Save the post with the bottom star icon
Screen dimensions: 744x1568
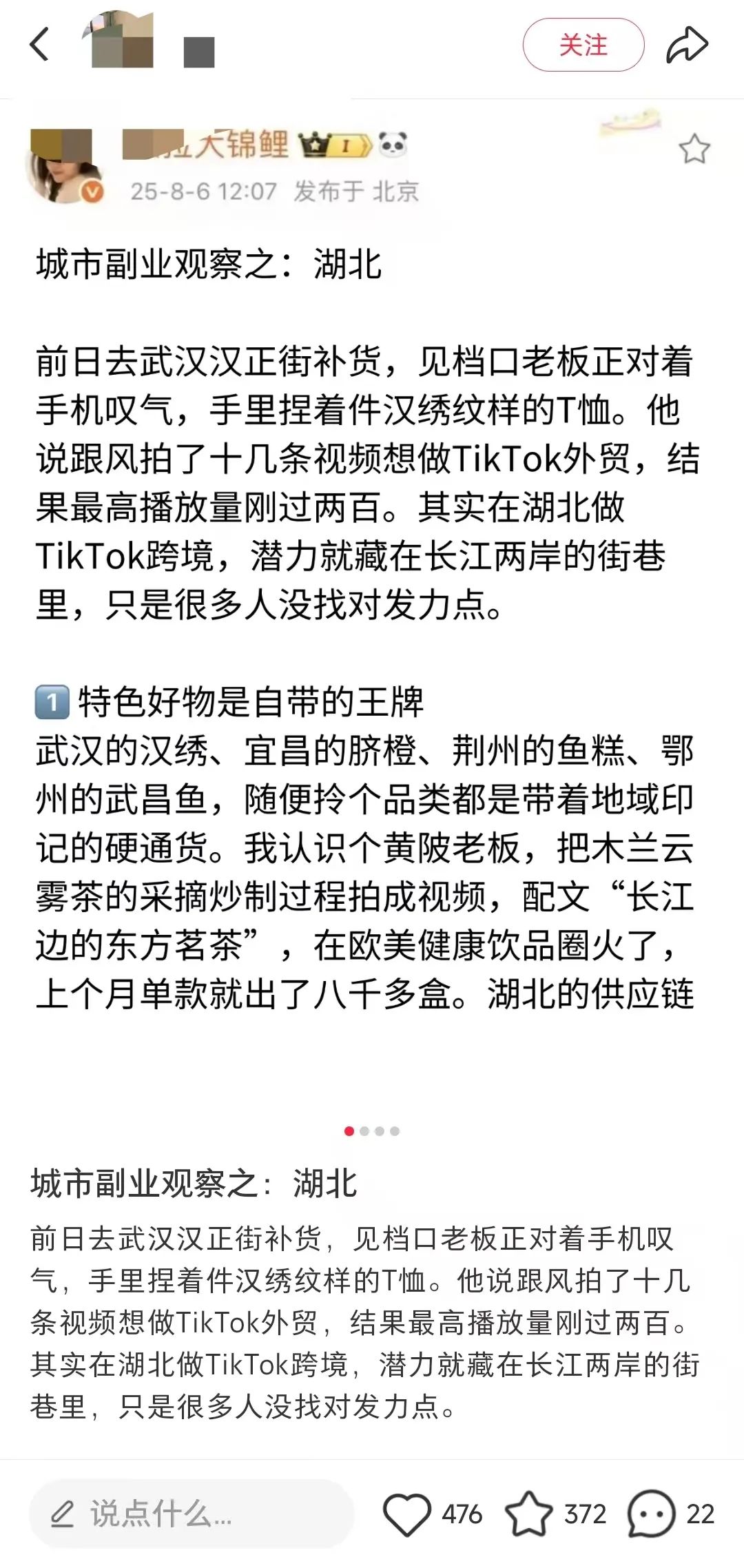point(528,1514)
